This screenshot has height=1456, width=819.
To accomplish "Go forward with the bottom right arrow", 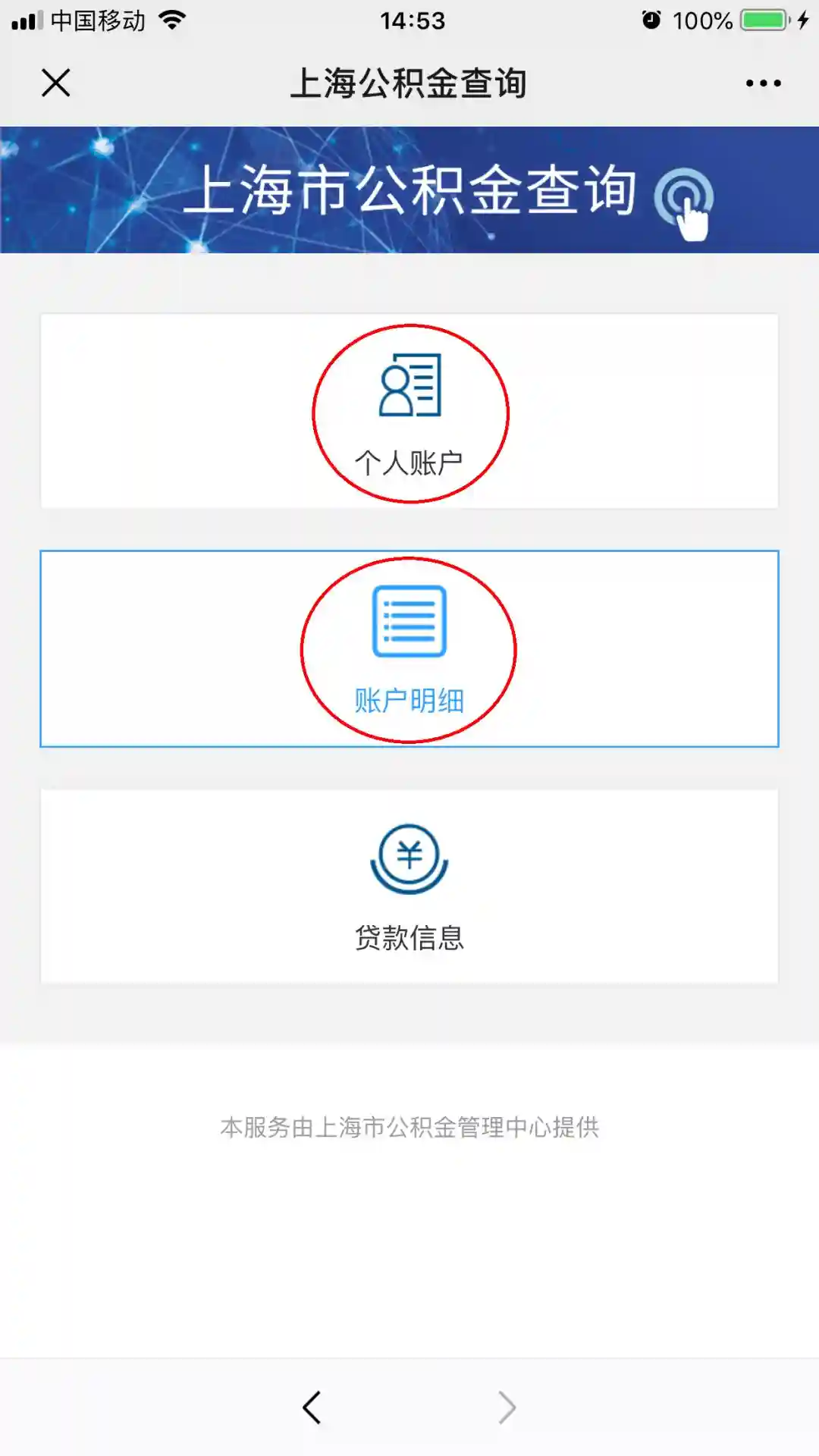I will (x=507, y=1407).
